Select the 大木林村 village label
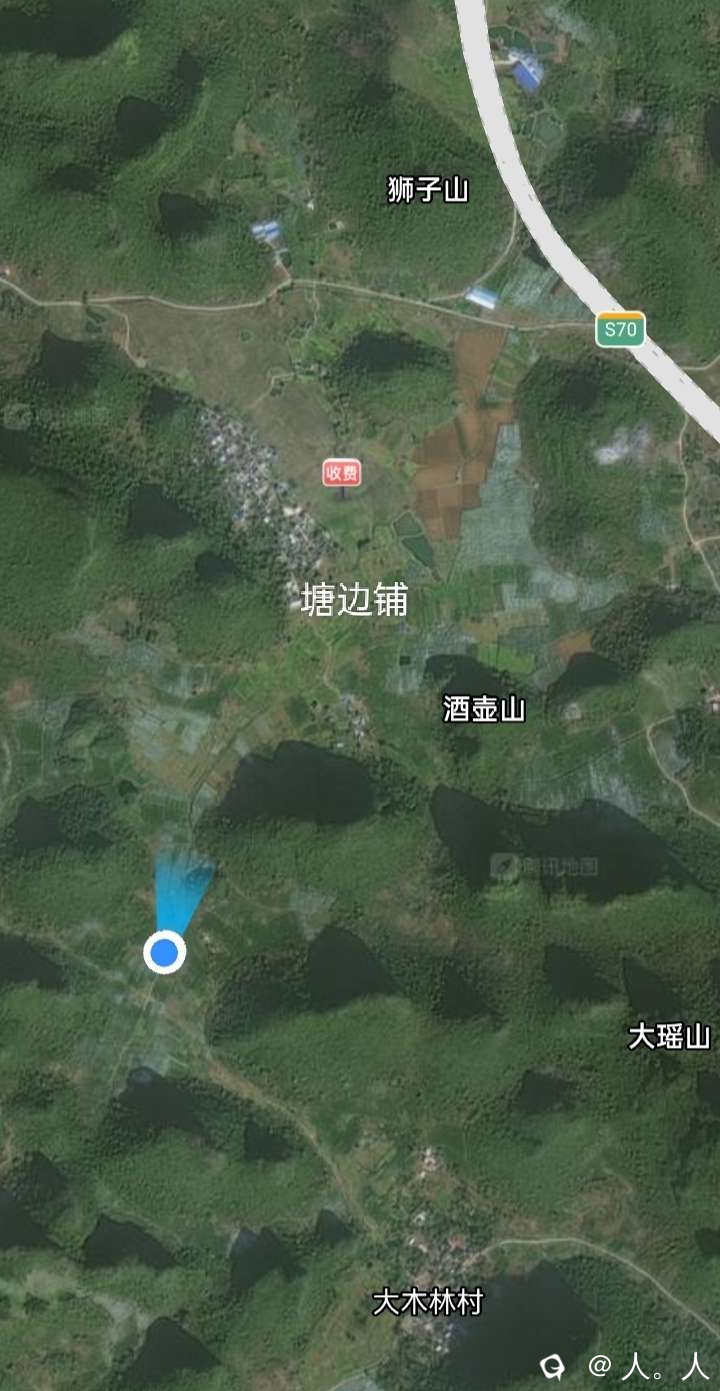 (x=428, y=1302)
